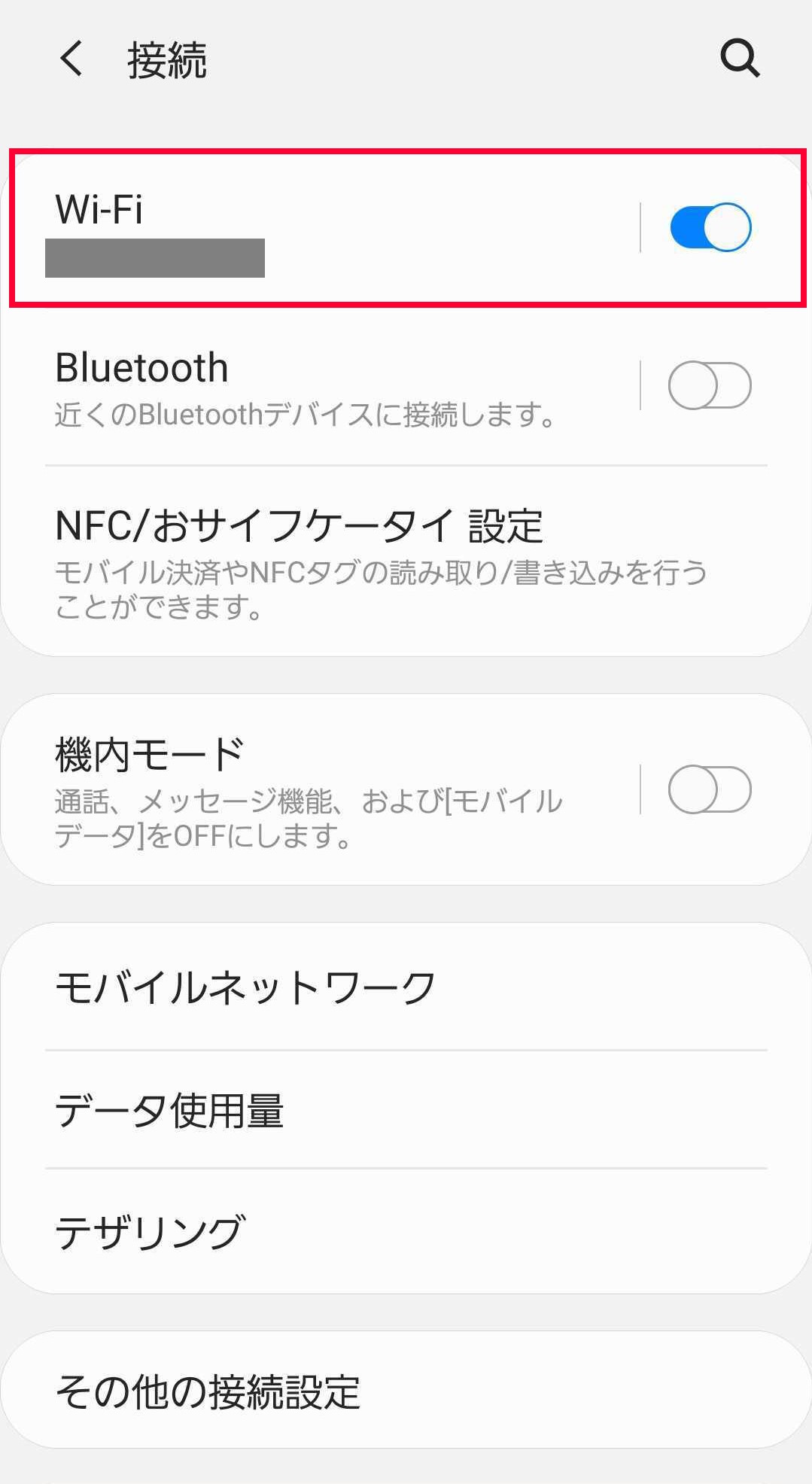Open テザリング settings
The image size is (812, 1484).
(x=406, y=1232)
